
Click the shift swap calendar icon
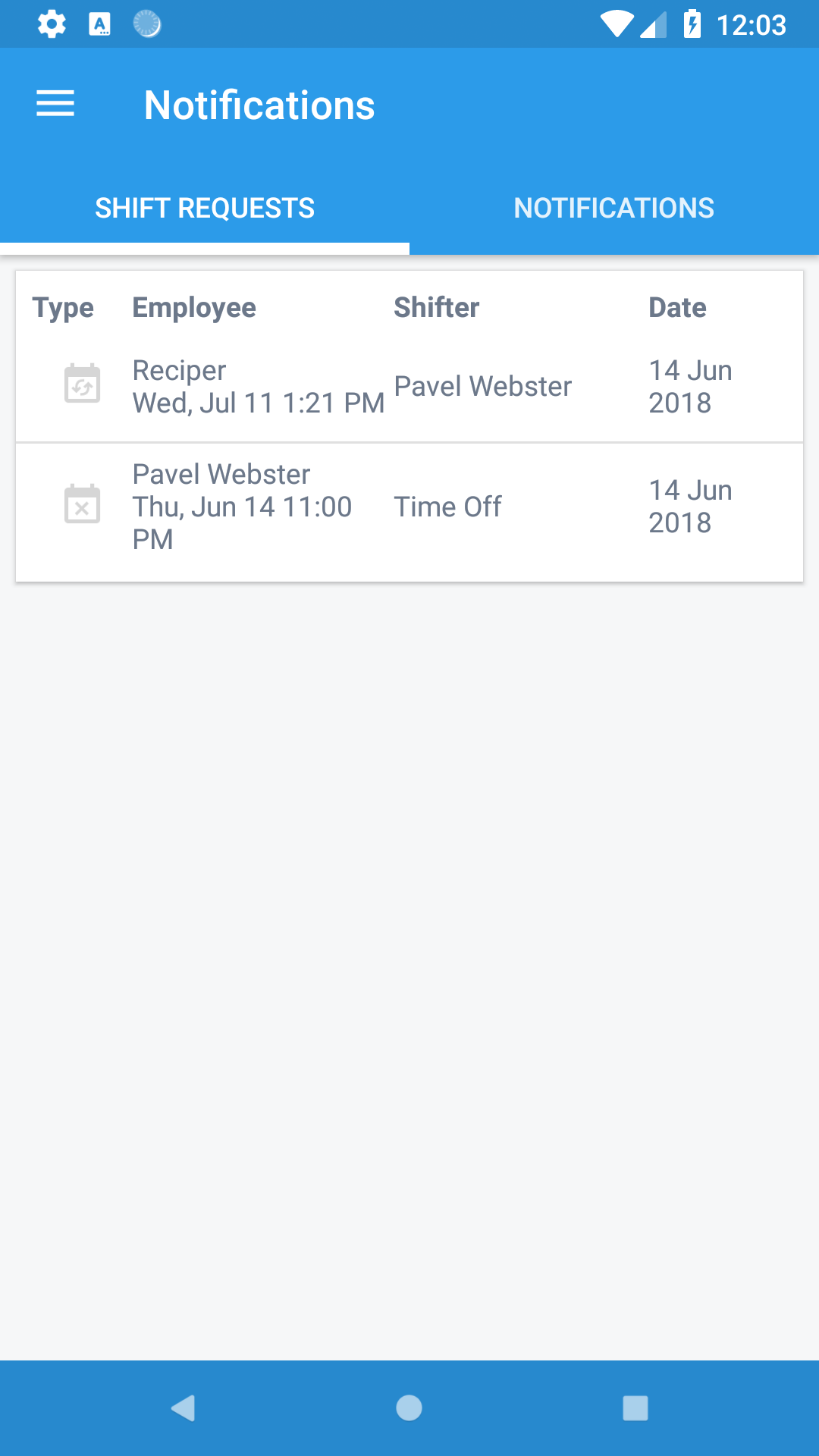(x=82, y=385)
